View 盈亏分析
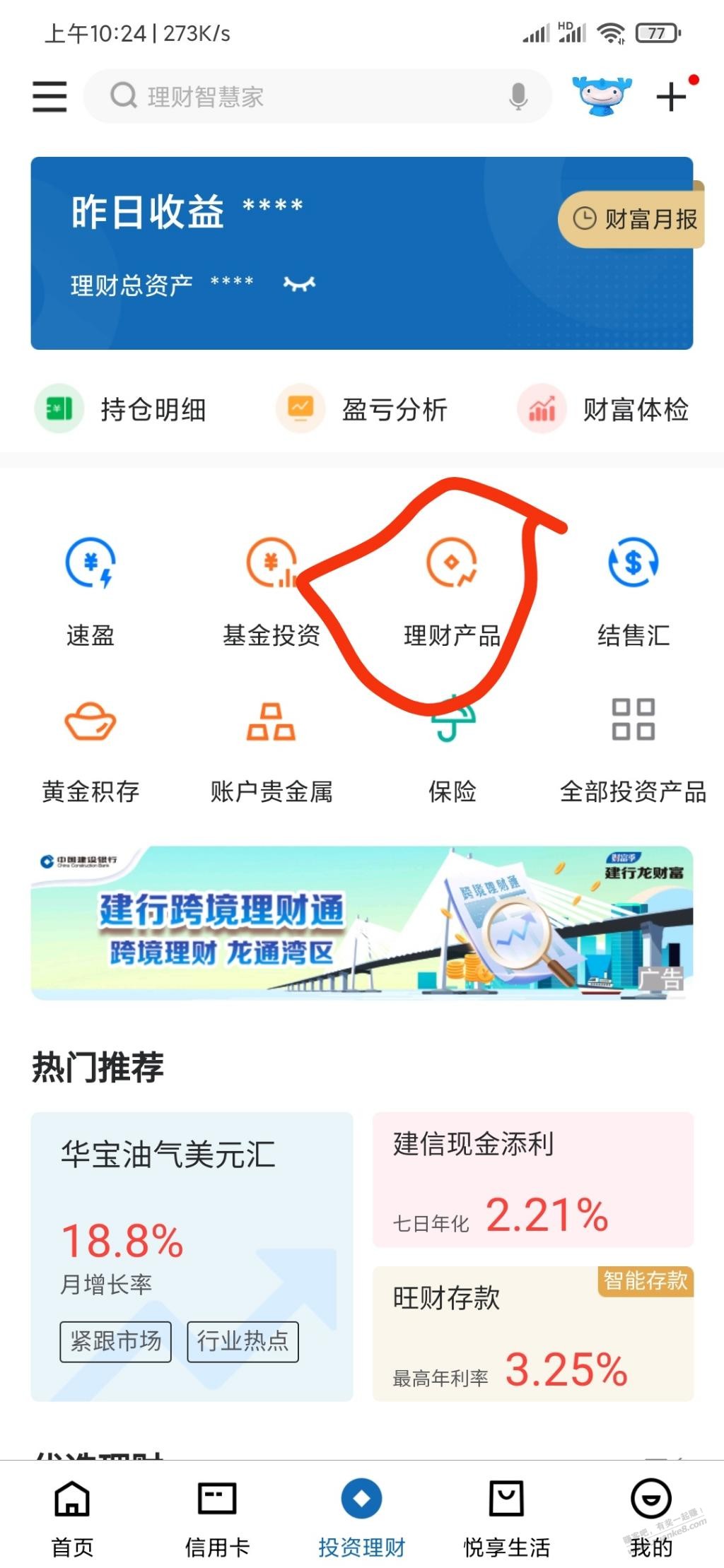This screenshot has width=724, height=1568. [x=362, y=409]
